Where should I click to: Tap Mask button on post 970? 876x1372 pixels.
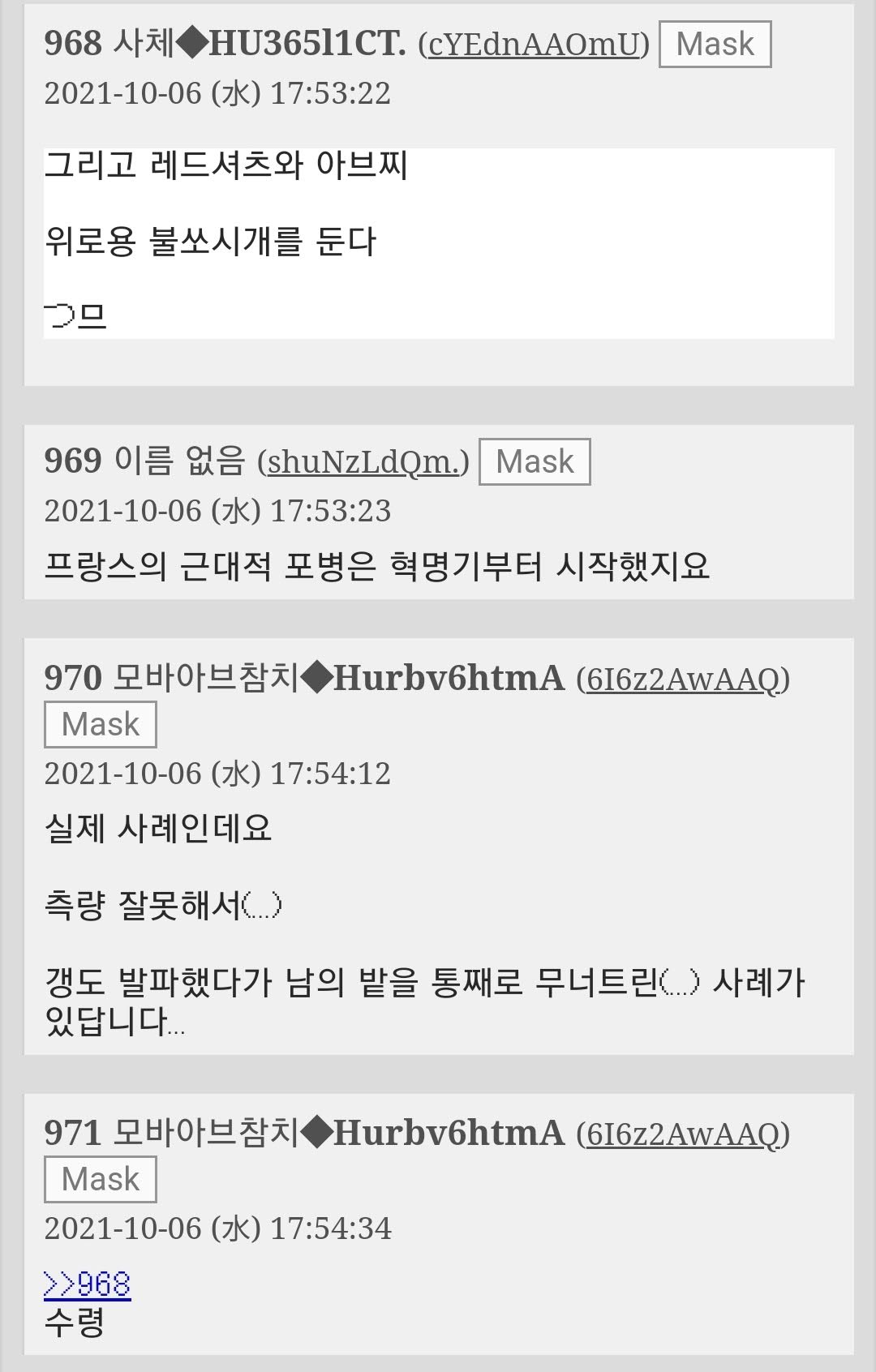coord(101,724)
